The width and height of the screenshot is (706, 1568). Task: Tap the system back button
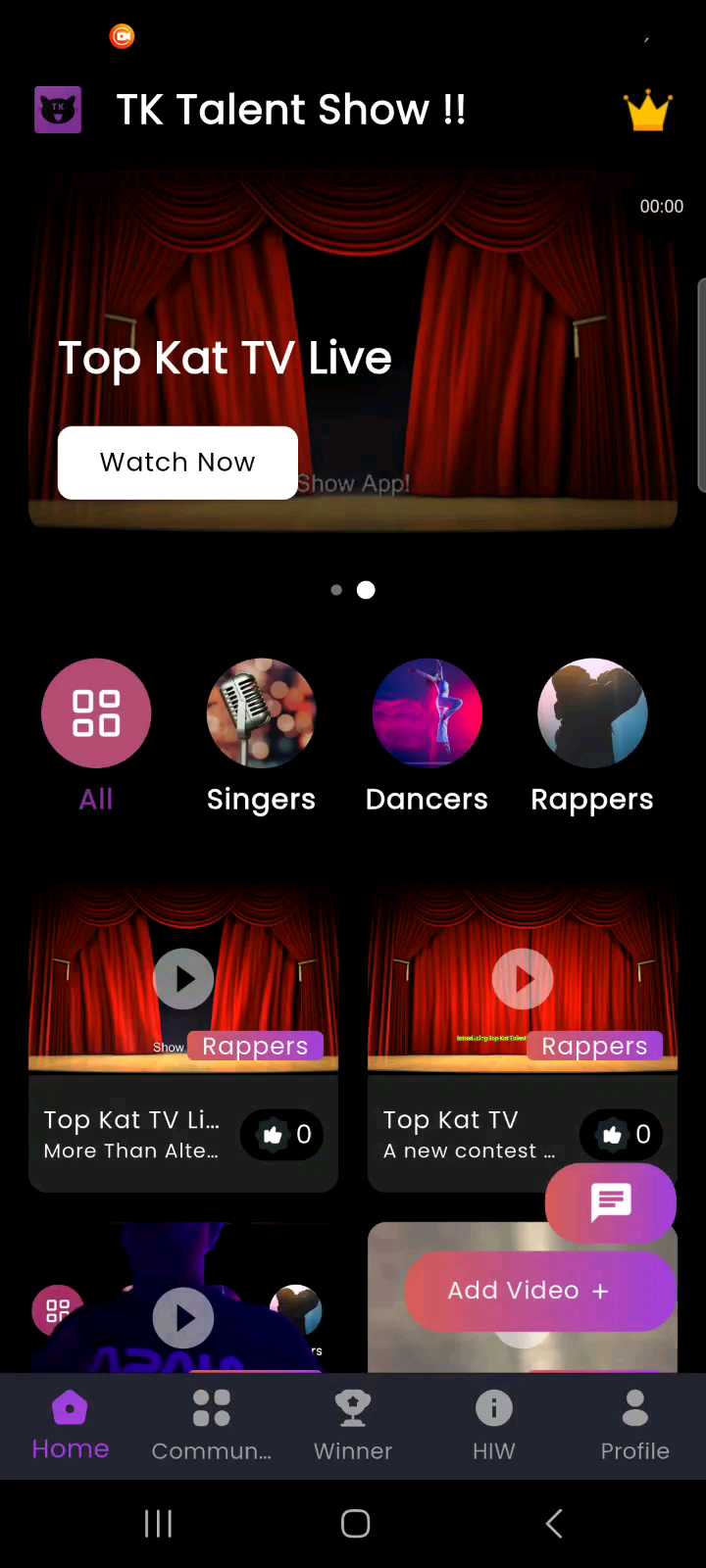(x=553, y=1523)
